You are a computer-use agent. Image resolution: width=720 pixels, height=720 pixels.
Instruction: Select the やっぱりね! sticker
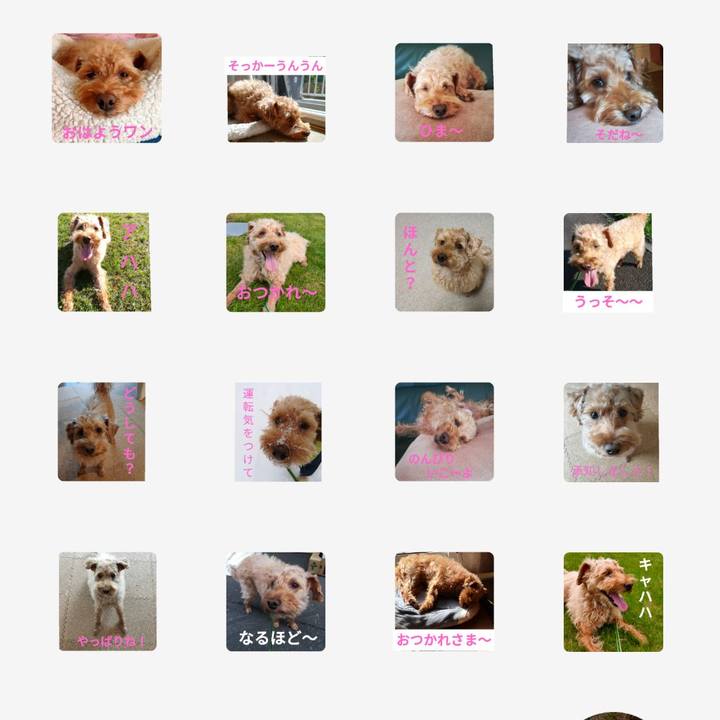pyautogui.click(x=107, y=601)
